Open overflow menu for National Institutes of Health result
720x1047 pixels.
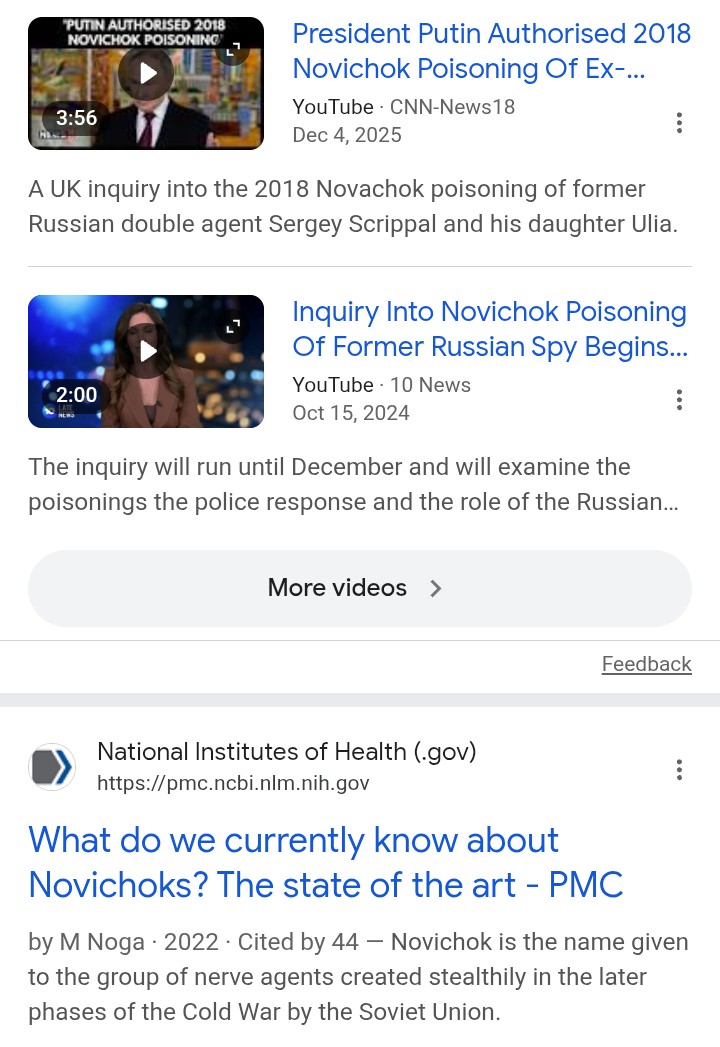point(679,769)
